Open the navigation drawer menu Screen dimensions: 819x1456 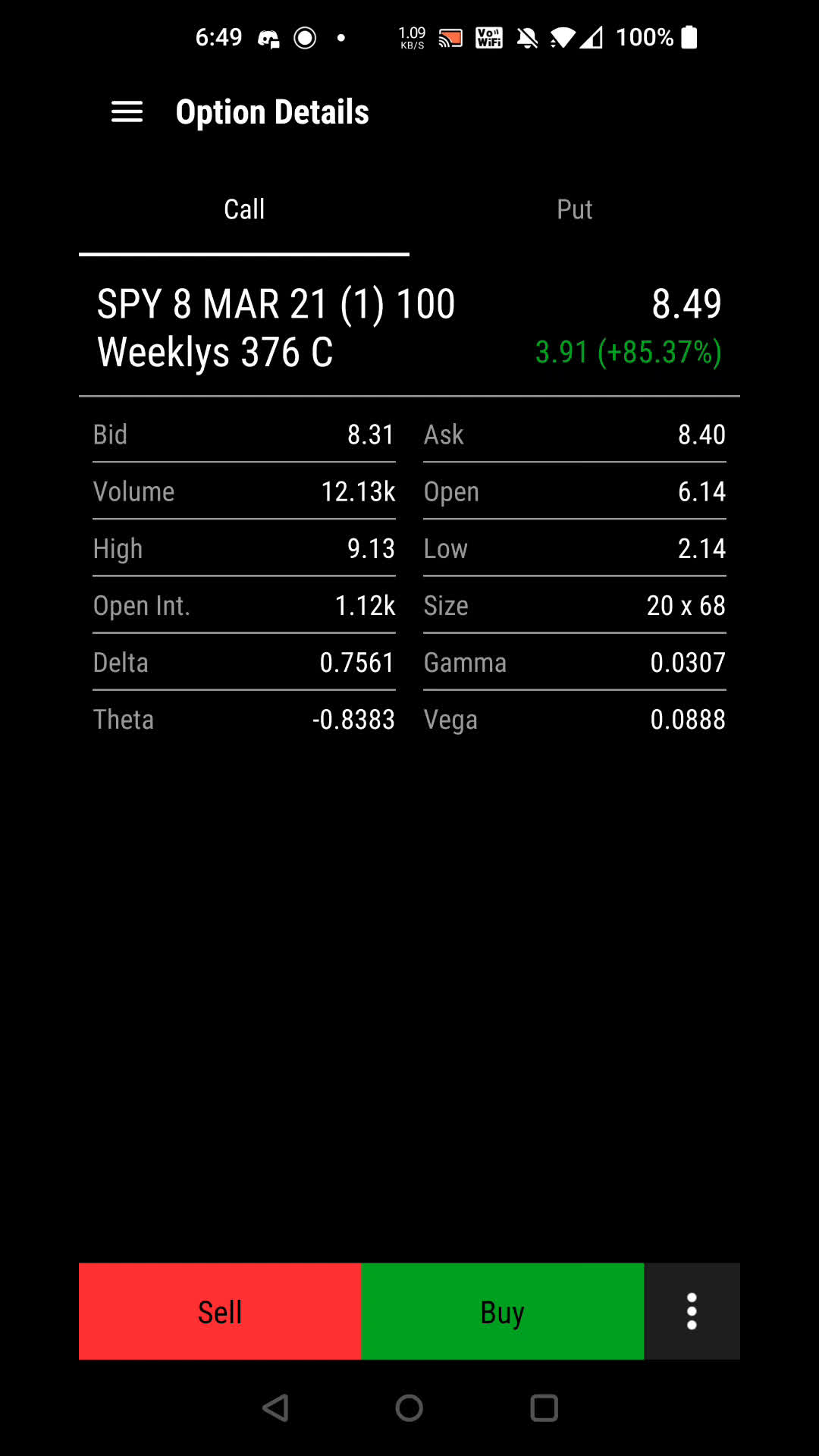(x=126, y=112)
